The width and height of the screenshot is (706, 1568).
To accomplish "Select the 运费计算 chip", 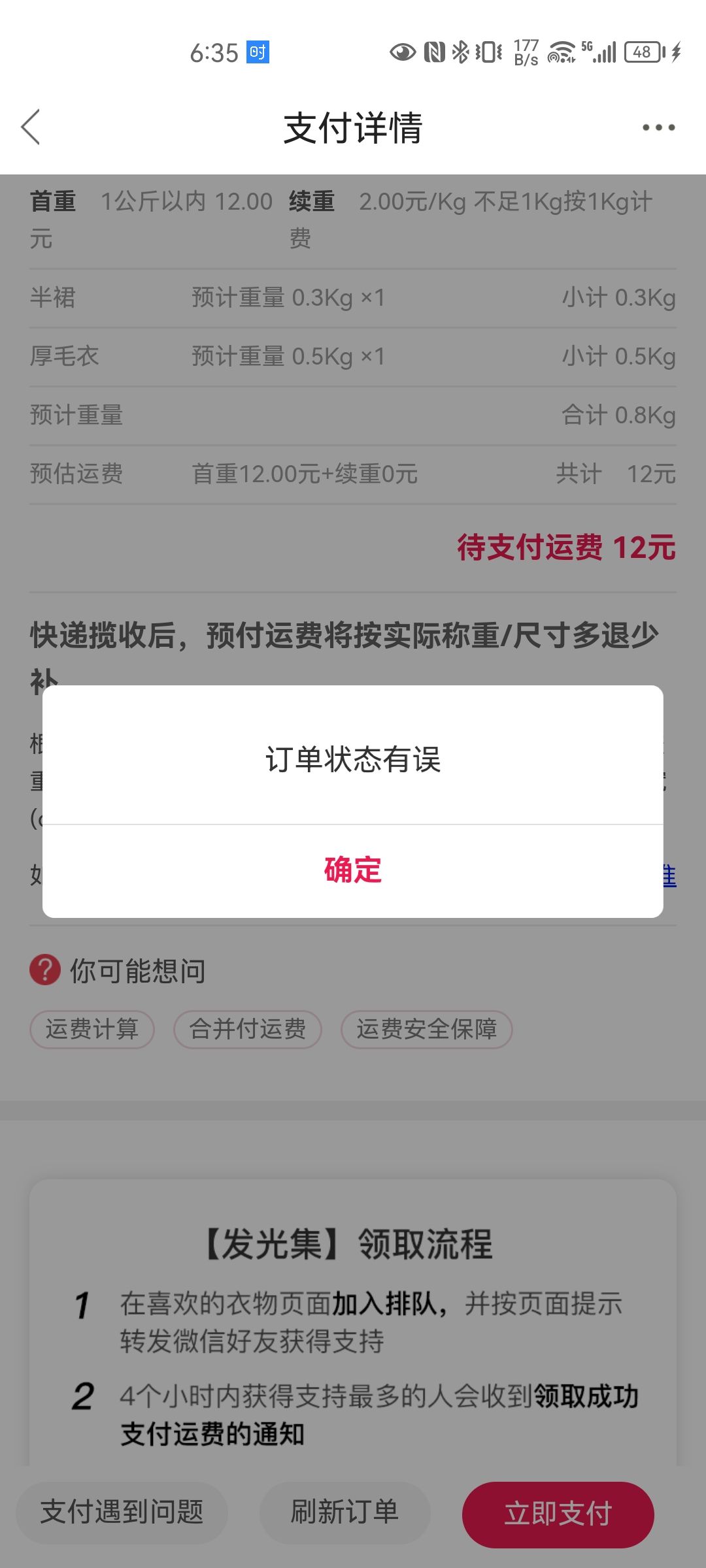I will [x=92, y=1030].
